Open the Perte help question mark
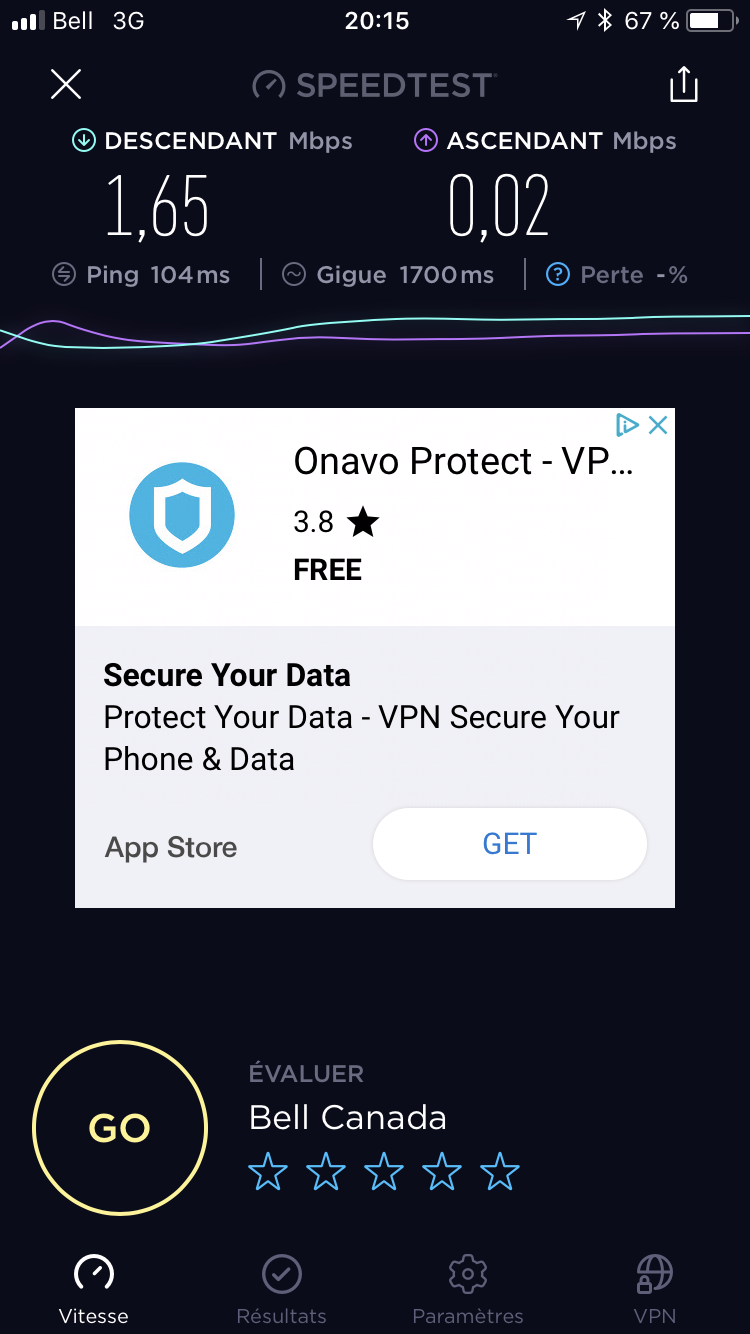 coord(558,275)
